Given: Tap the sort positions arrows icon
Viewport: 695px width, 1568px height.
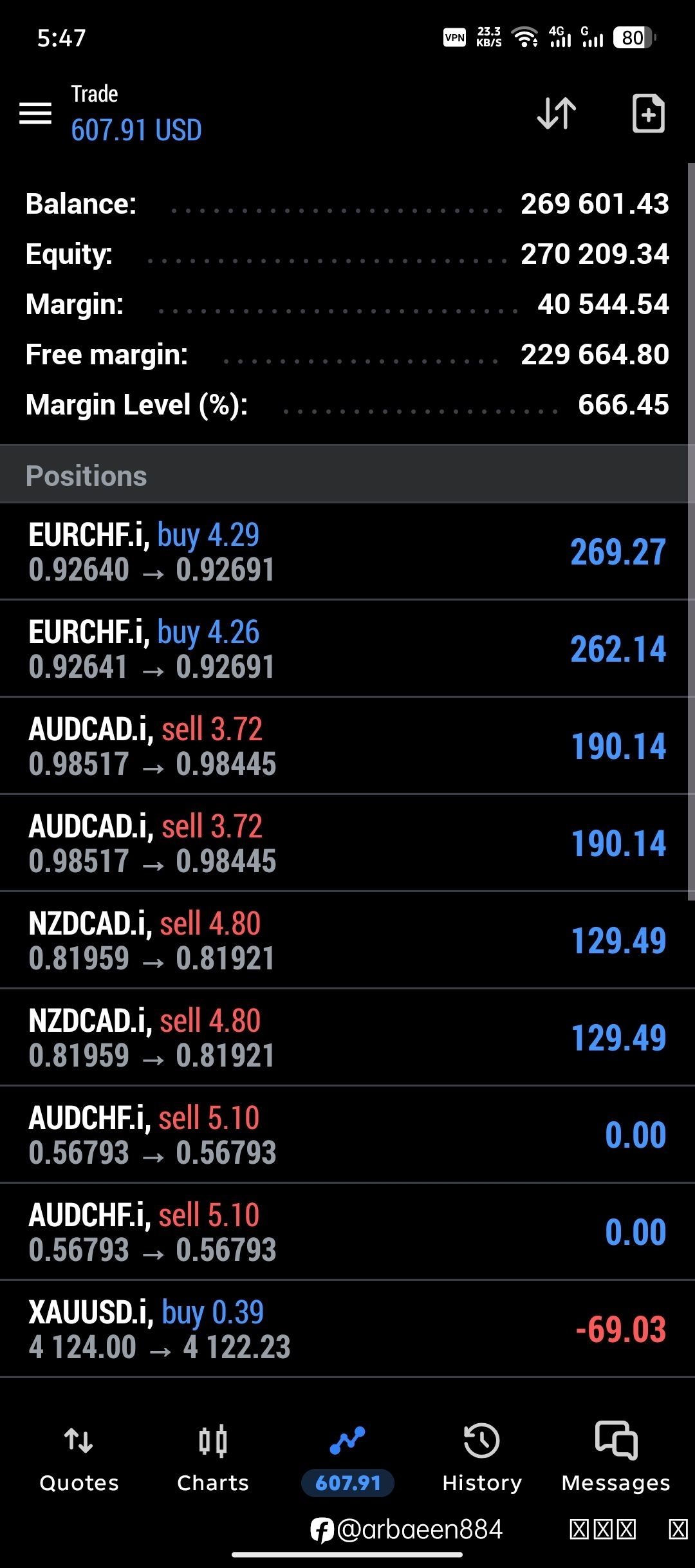Looking at the screenshot, I should click(557, 113).
